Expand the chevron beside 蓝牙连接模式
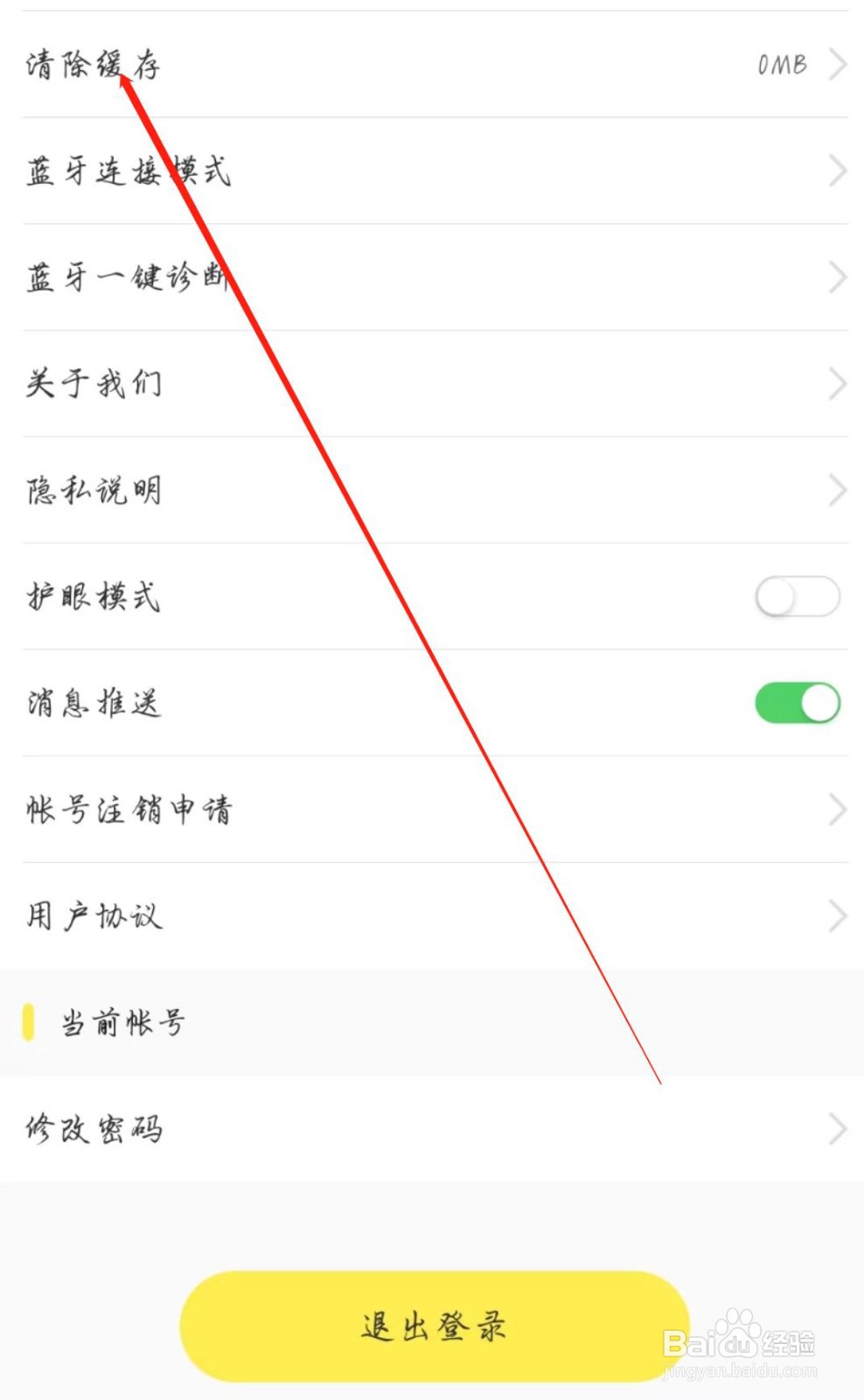 [837, 171]
